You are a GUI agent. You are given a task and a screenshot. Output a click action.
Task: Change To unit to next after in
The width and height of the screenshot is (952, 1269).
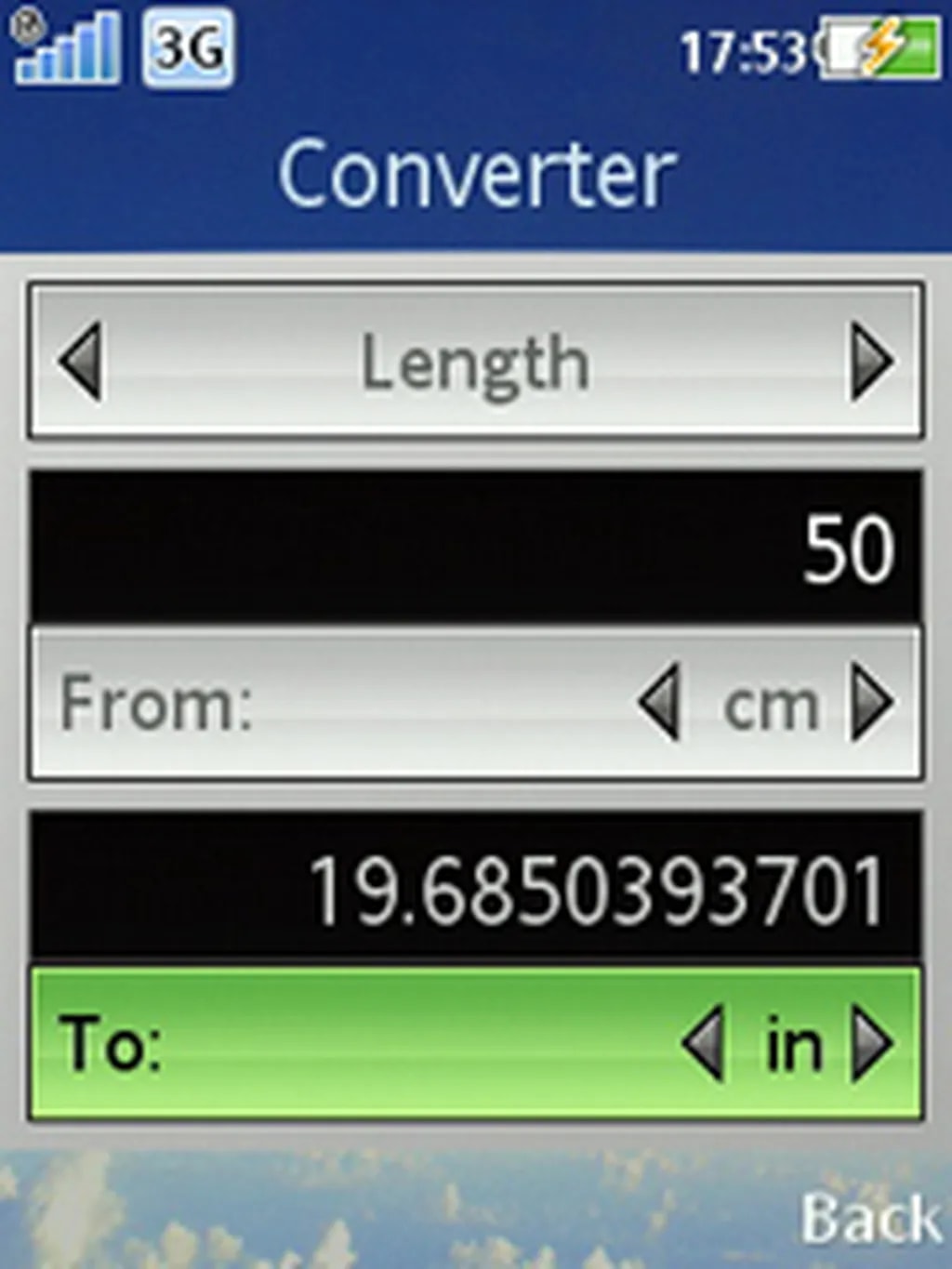872,1044
